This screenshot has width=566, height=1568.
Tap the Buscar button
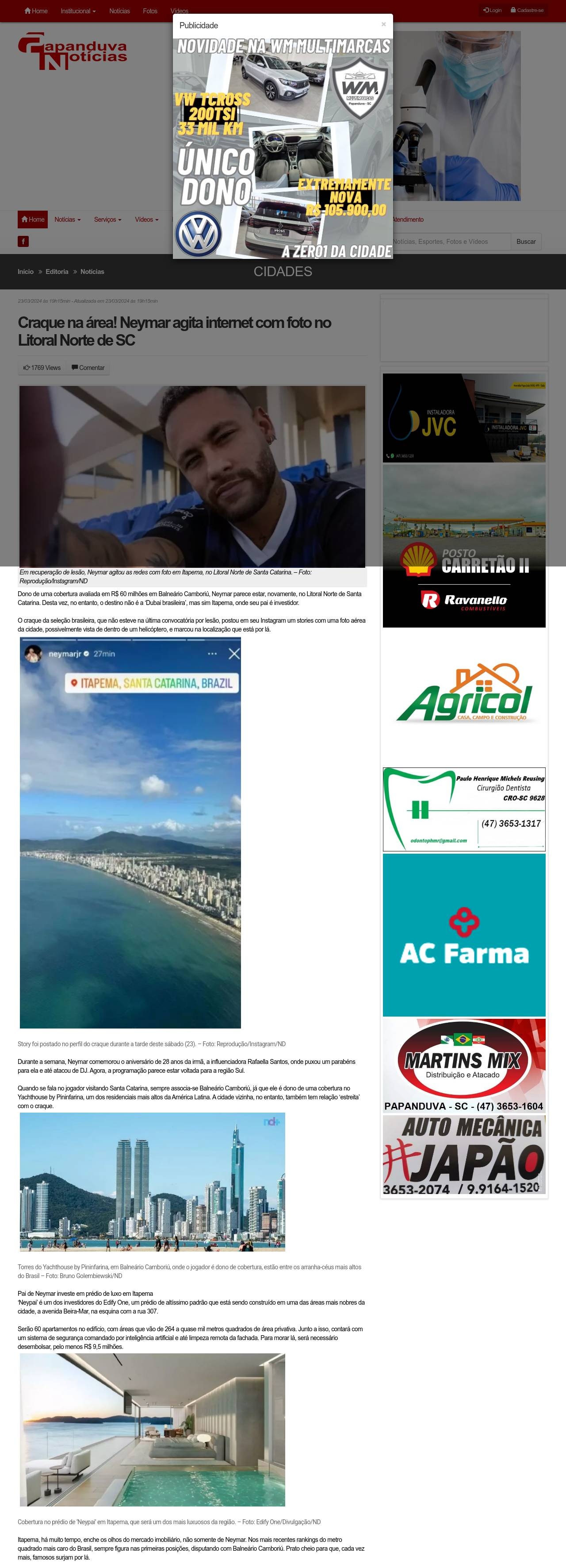pos(526,242)
